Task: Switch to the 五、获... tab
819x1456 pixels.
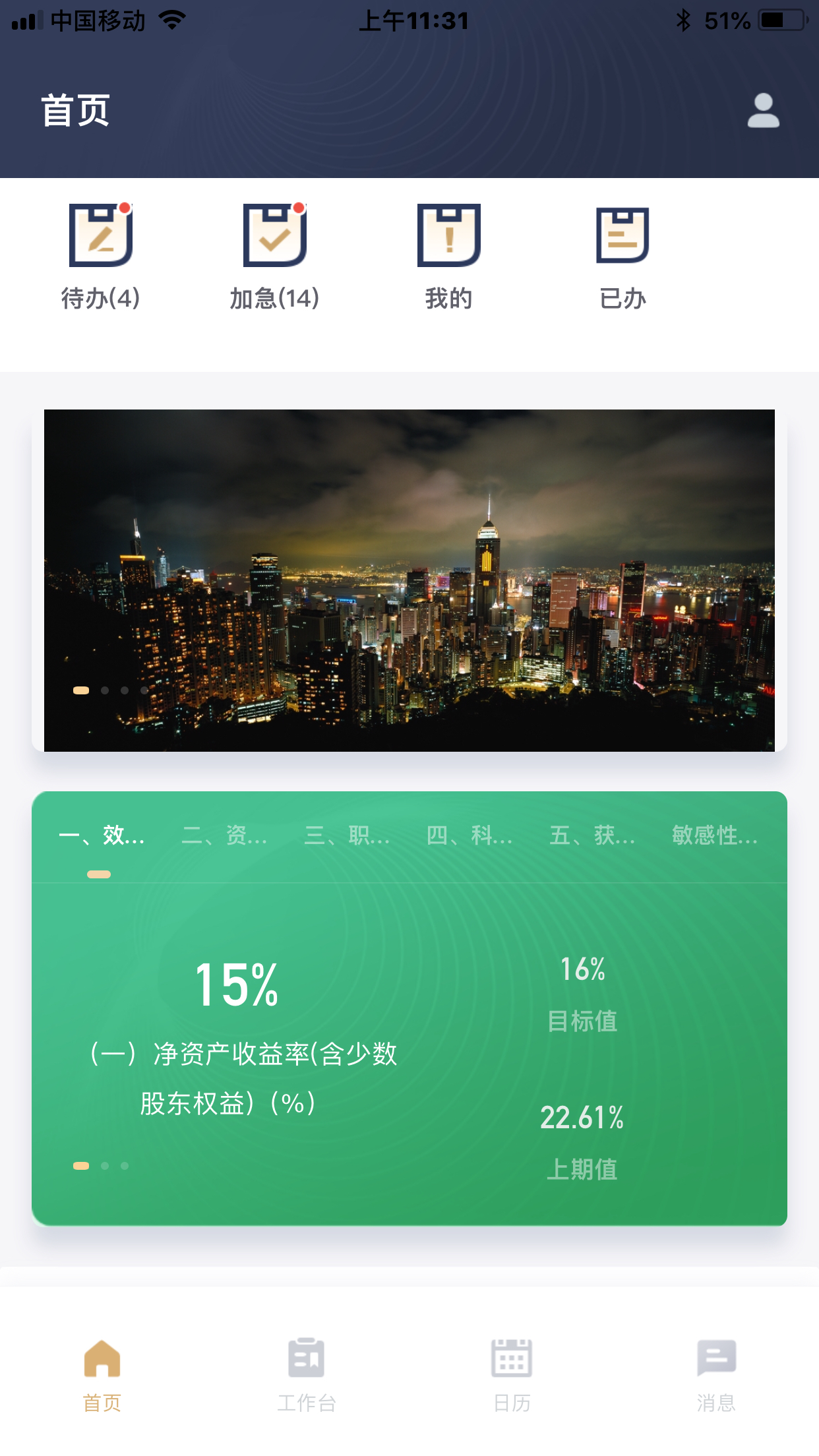Action: [x=592, y=836]
